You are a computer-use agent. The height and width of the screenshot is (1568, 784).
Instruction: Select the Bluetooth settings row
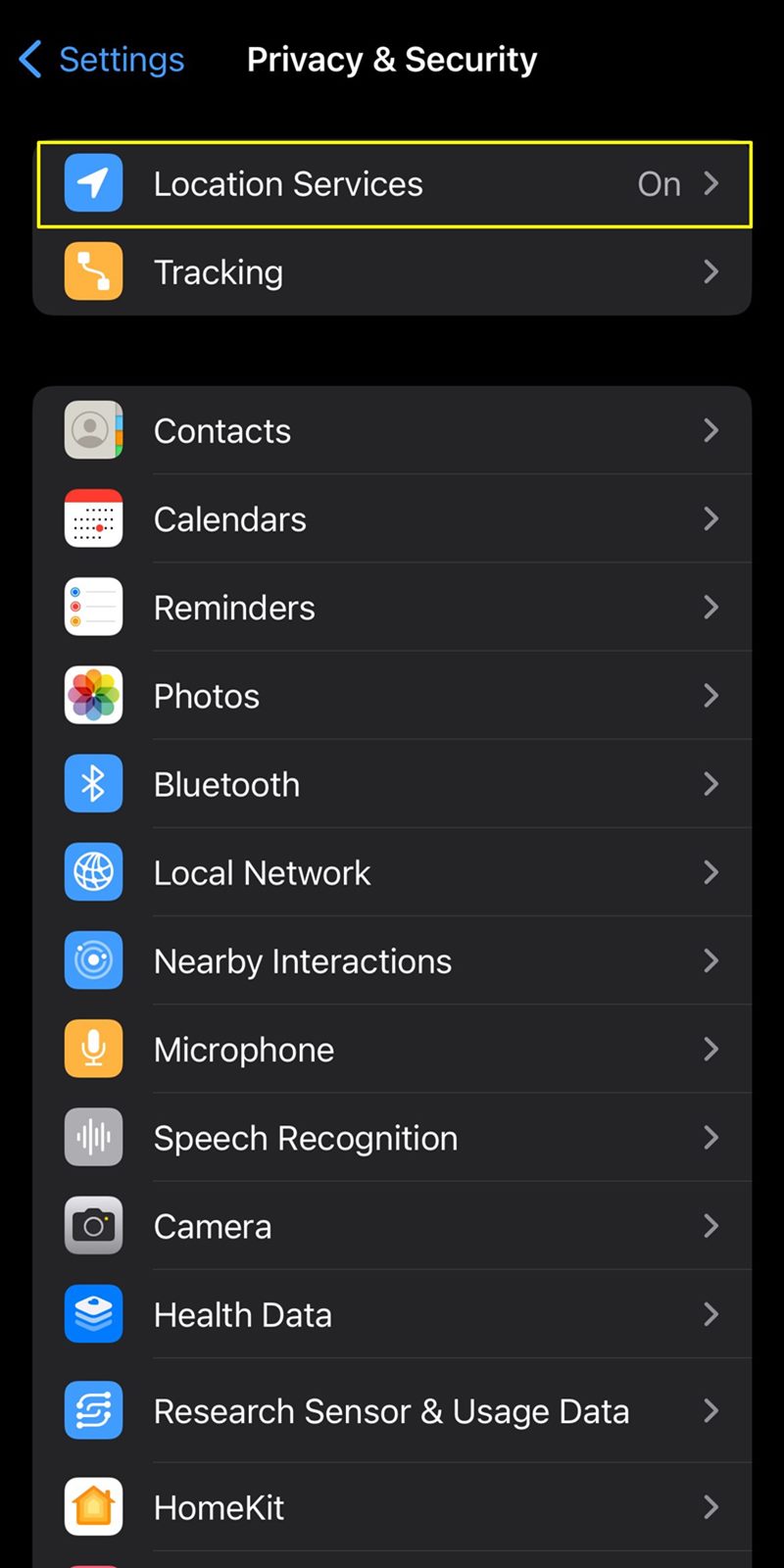pos(392,783)
